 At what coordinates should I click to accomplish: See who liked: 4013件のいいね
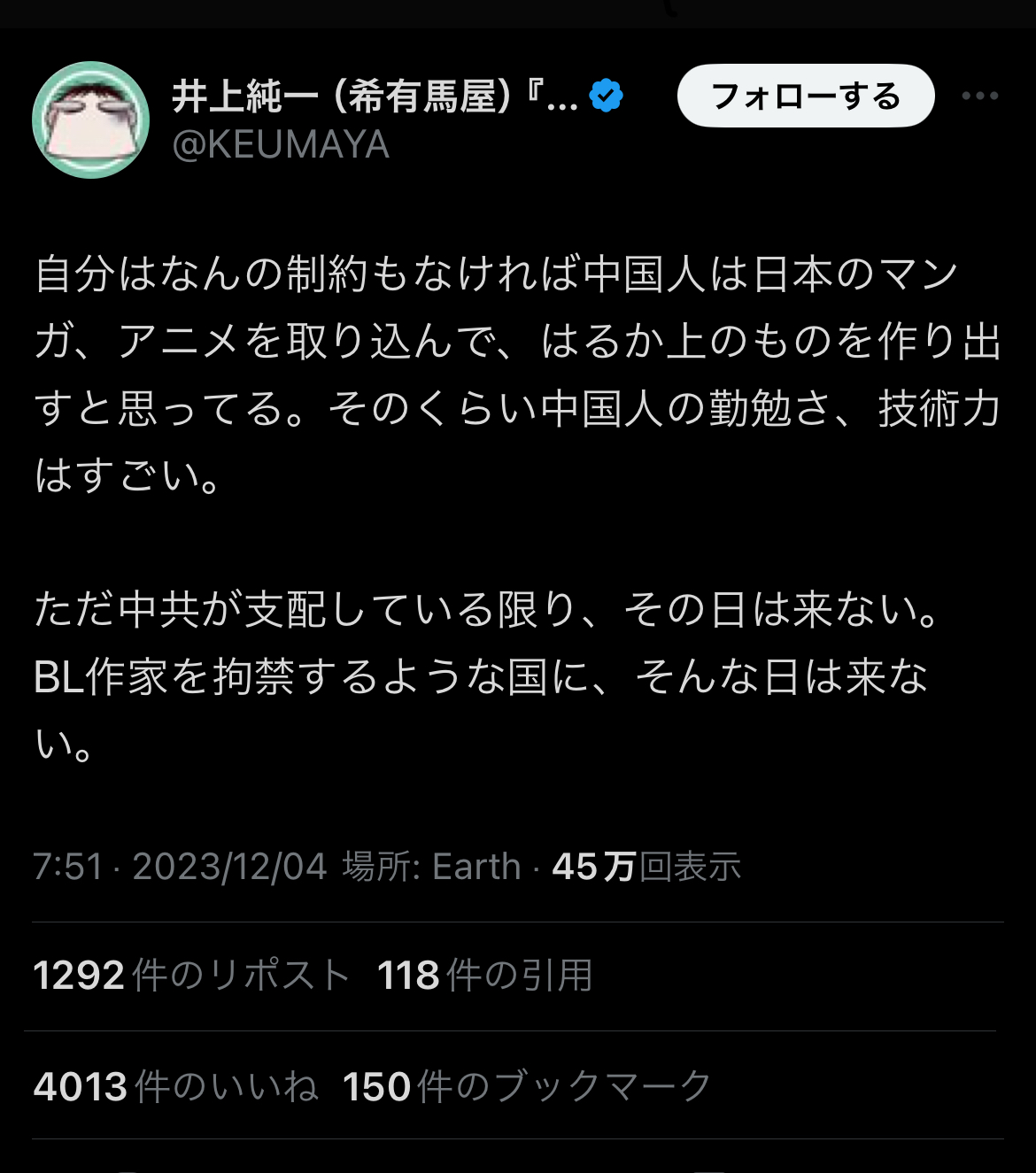click(175, 1086)
